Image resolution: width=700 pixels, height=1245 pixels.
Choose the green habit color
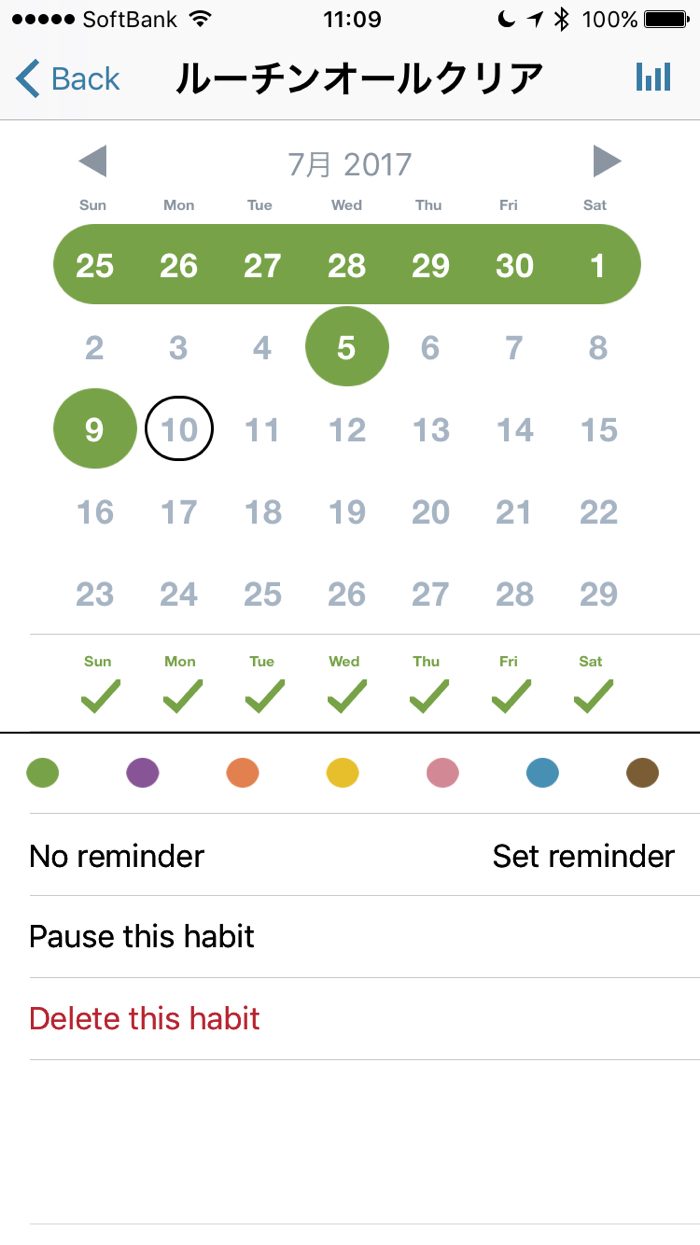[x=43, y=773]
